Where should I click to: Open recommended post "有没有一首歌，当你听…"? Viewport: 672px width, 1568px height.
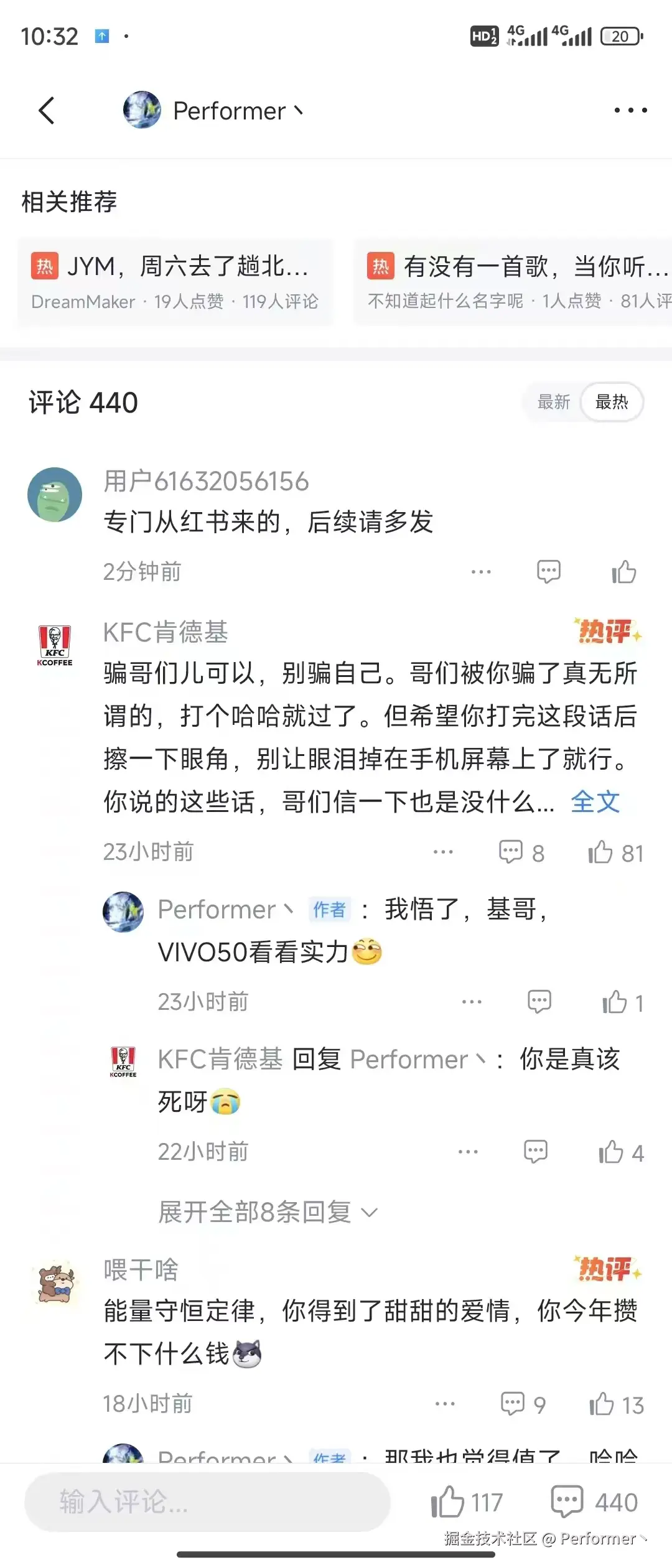pos(515,281)
